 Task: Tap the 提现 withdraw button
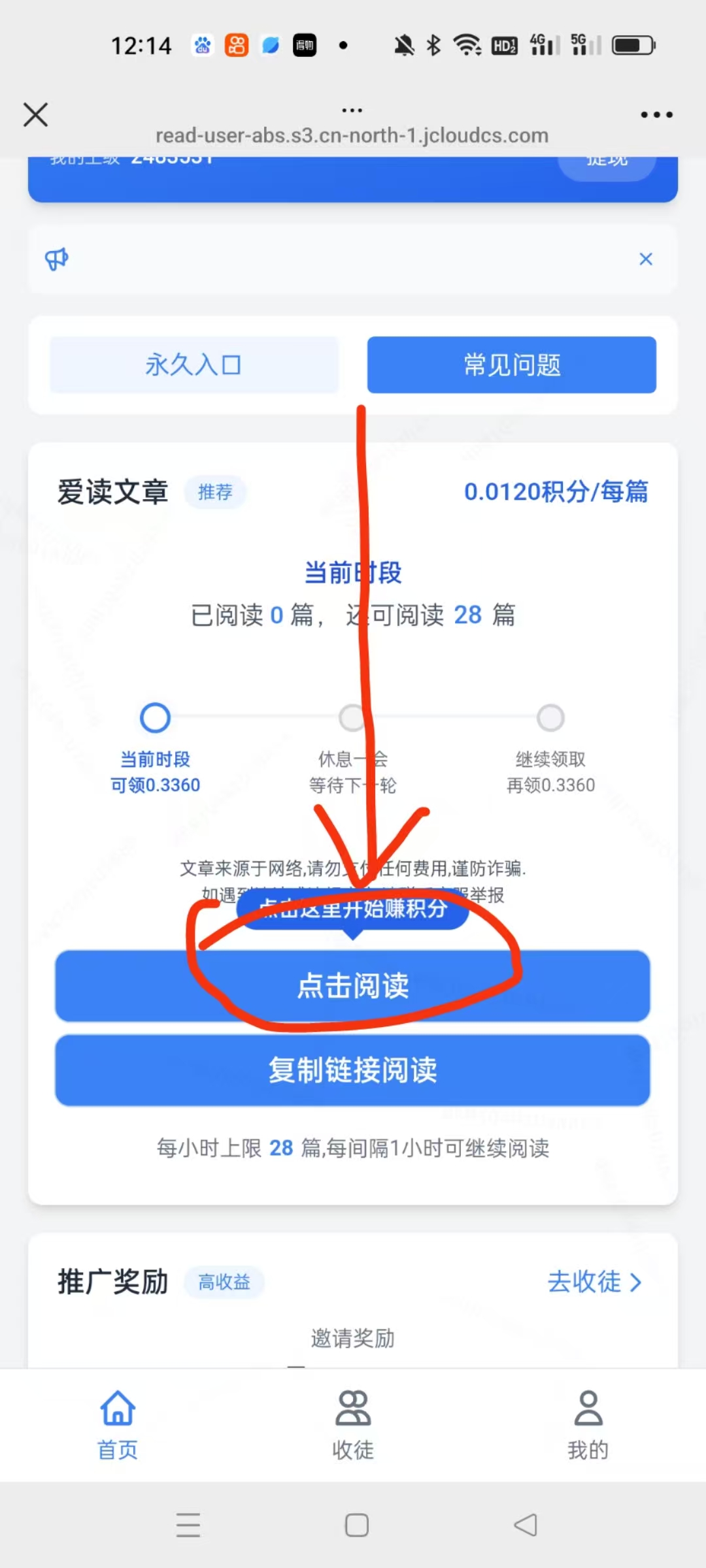pyautogui.click(x=607, y=162)
